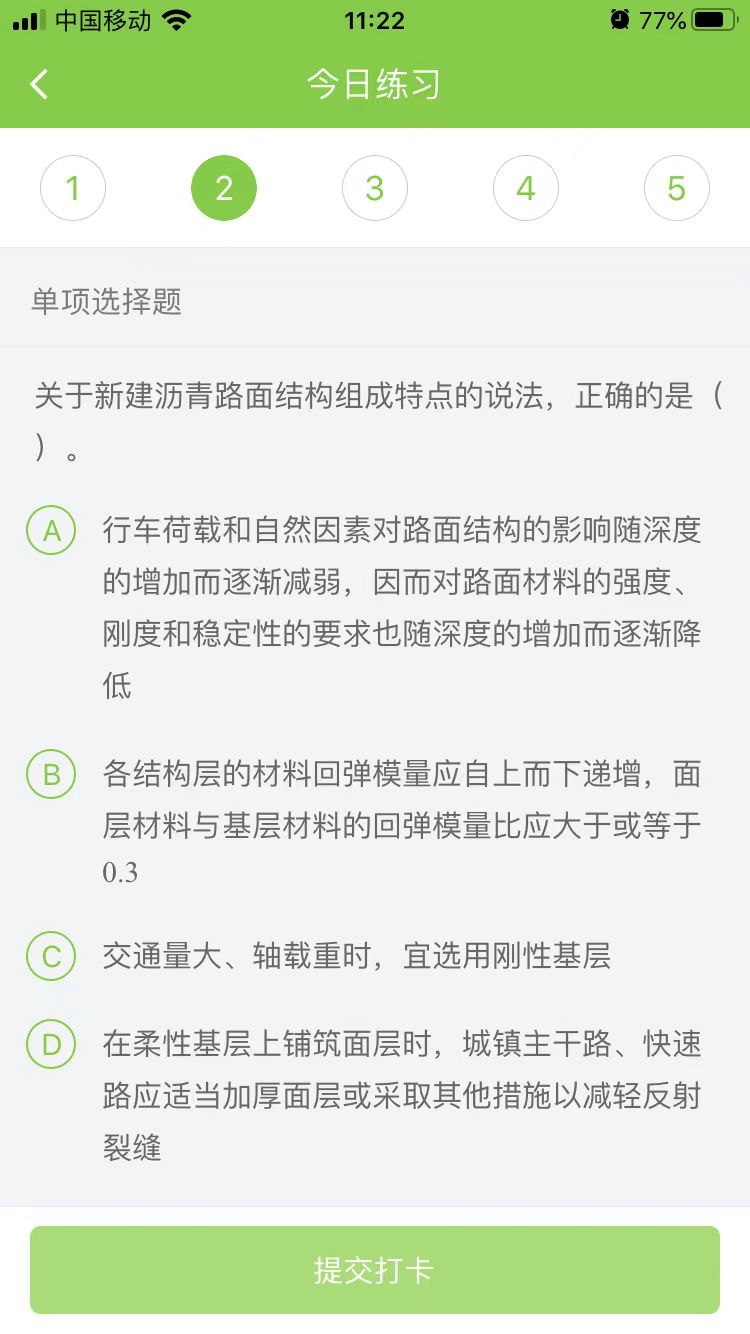Go back using the top-left arrow

(39, 84)
